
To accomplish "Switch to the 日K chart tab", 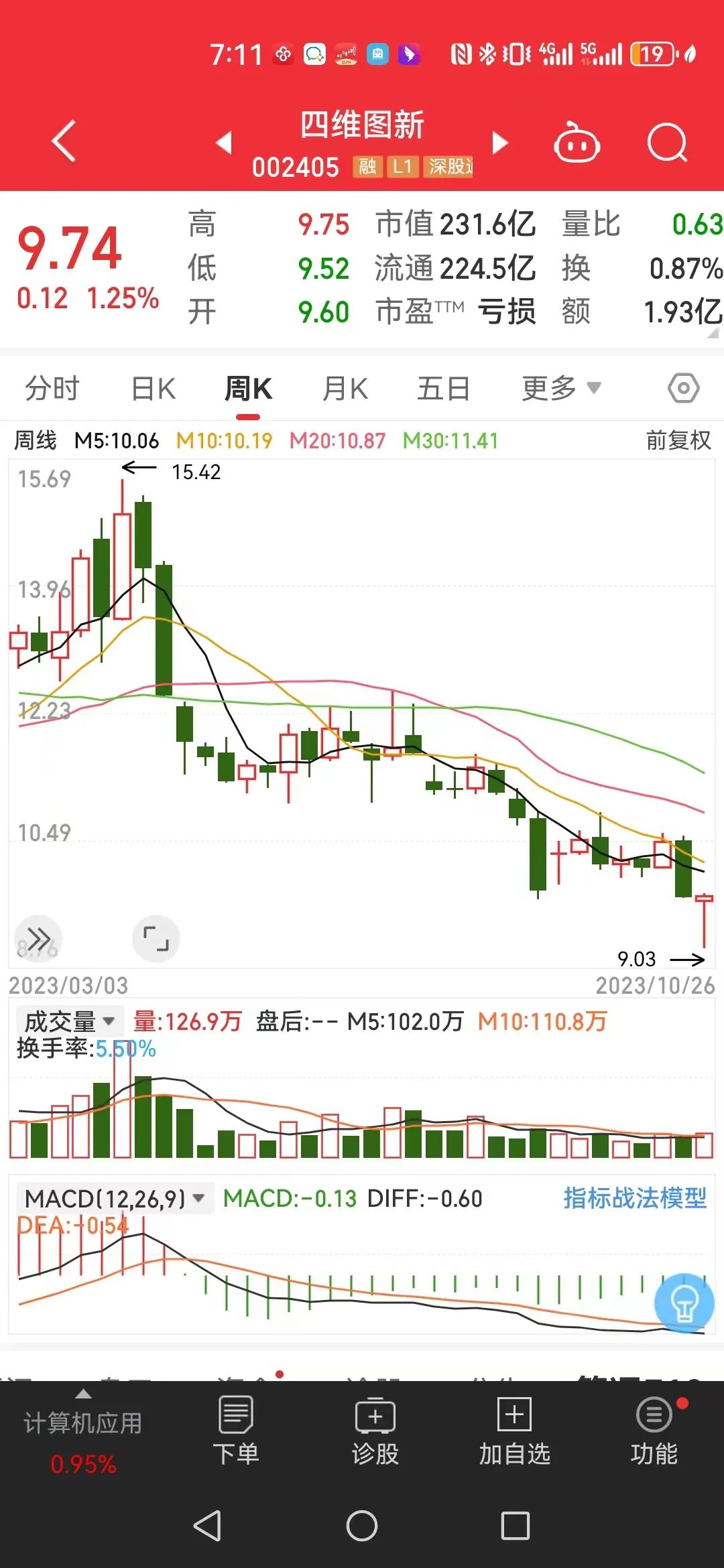I will coord(154,389).
